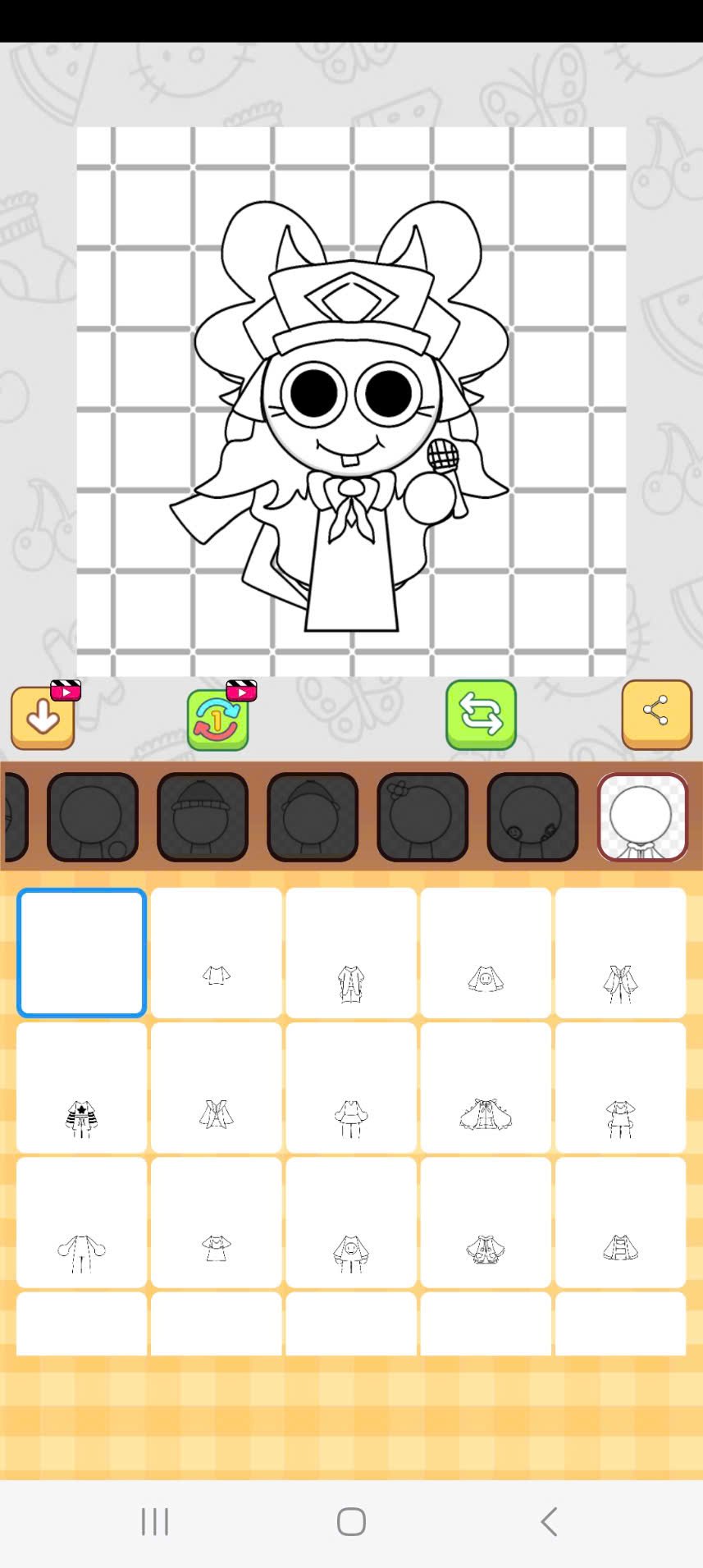Image resolution: width=703 pixels, height=1568 pixels.
Task: Share your character creation
Action: click(x=655, y=715)
